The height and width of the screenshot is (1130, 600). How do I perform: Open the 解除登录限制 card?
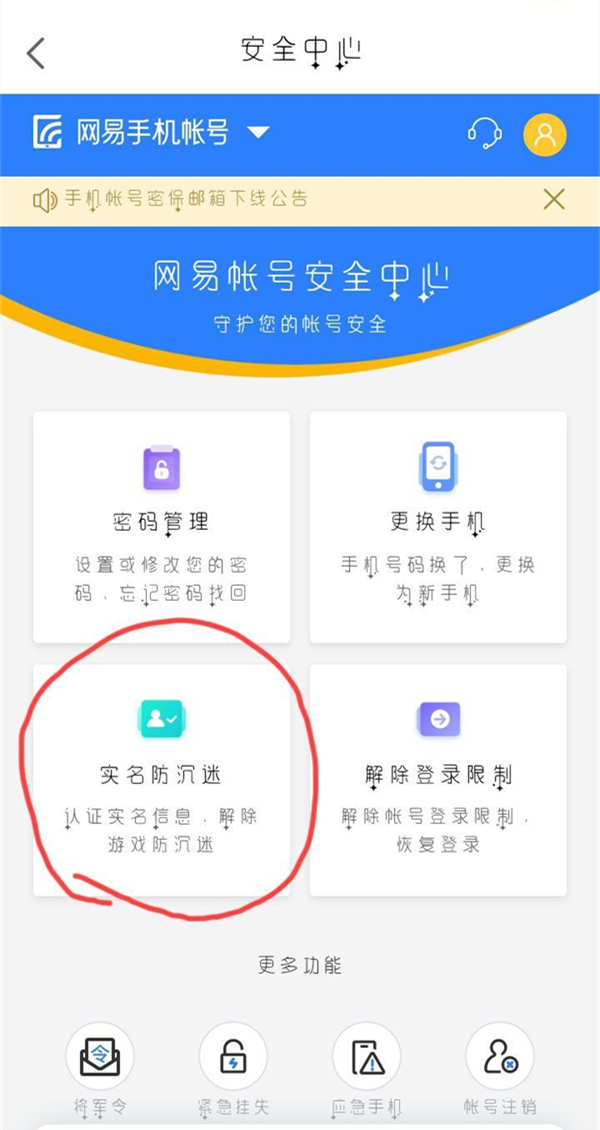(438, 778)
